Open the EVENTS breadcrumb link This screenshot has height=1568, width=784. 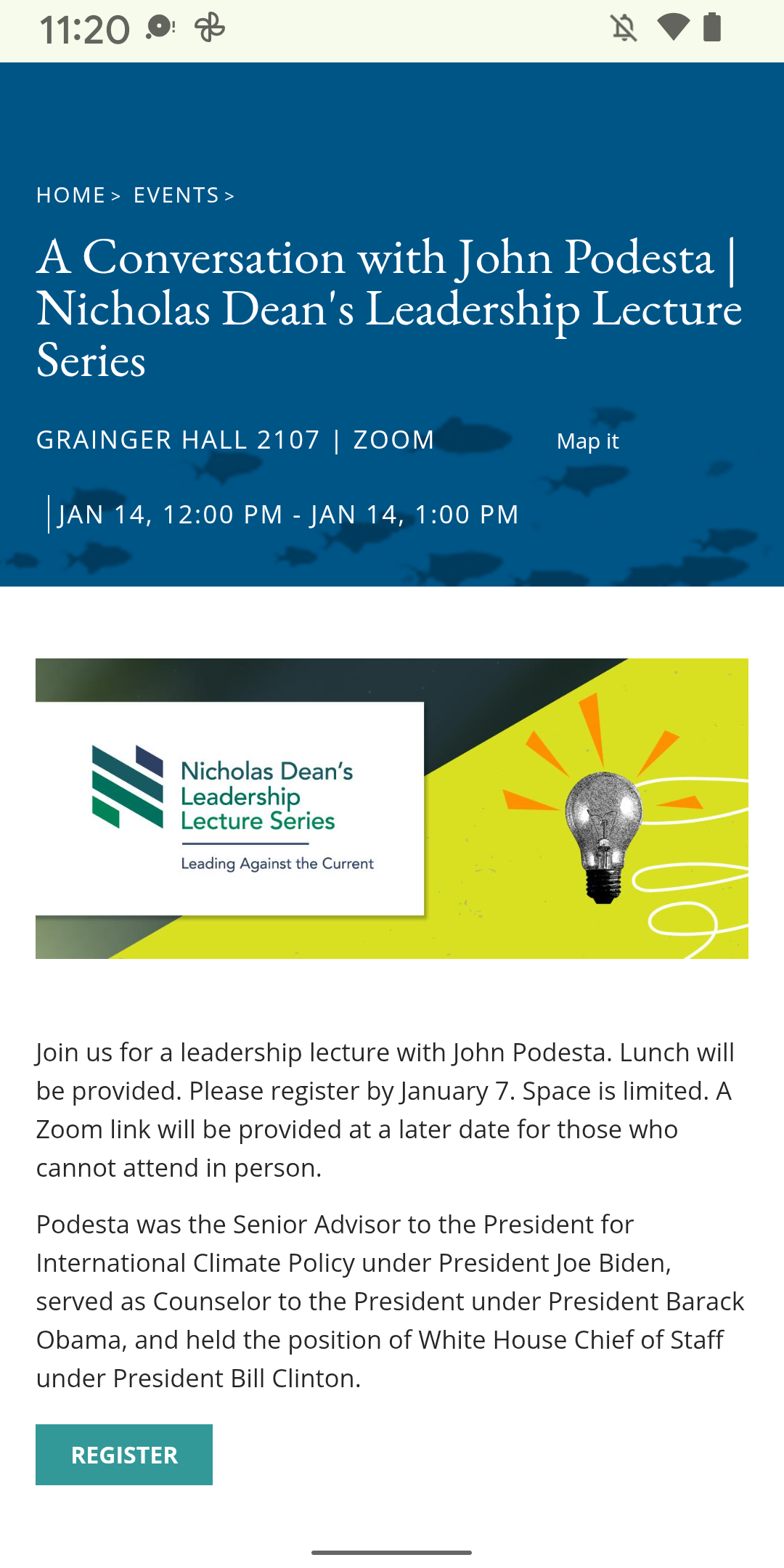[x=176, y=195]
